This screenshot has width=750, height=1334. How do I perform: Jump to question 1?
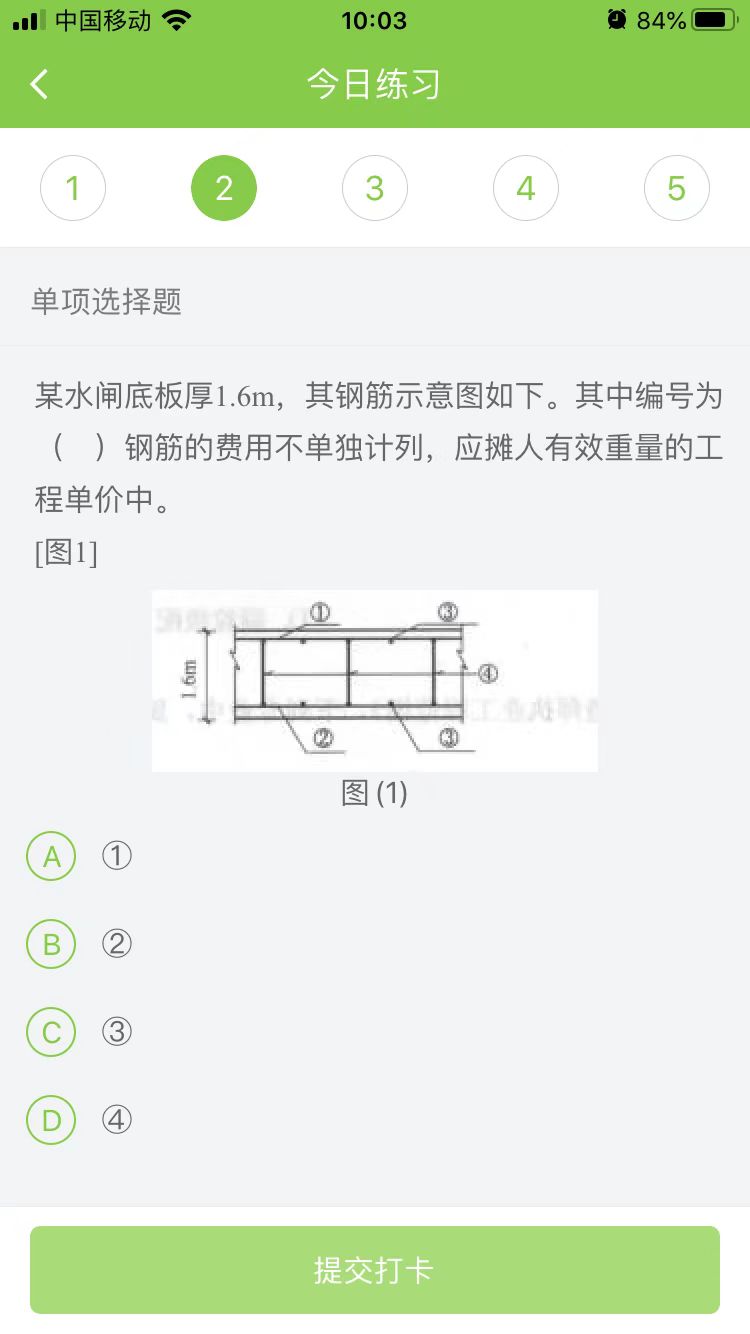pyautogui.click(x=73, y=188)
